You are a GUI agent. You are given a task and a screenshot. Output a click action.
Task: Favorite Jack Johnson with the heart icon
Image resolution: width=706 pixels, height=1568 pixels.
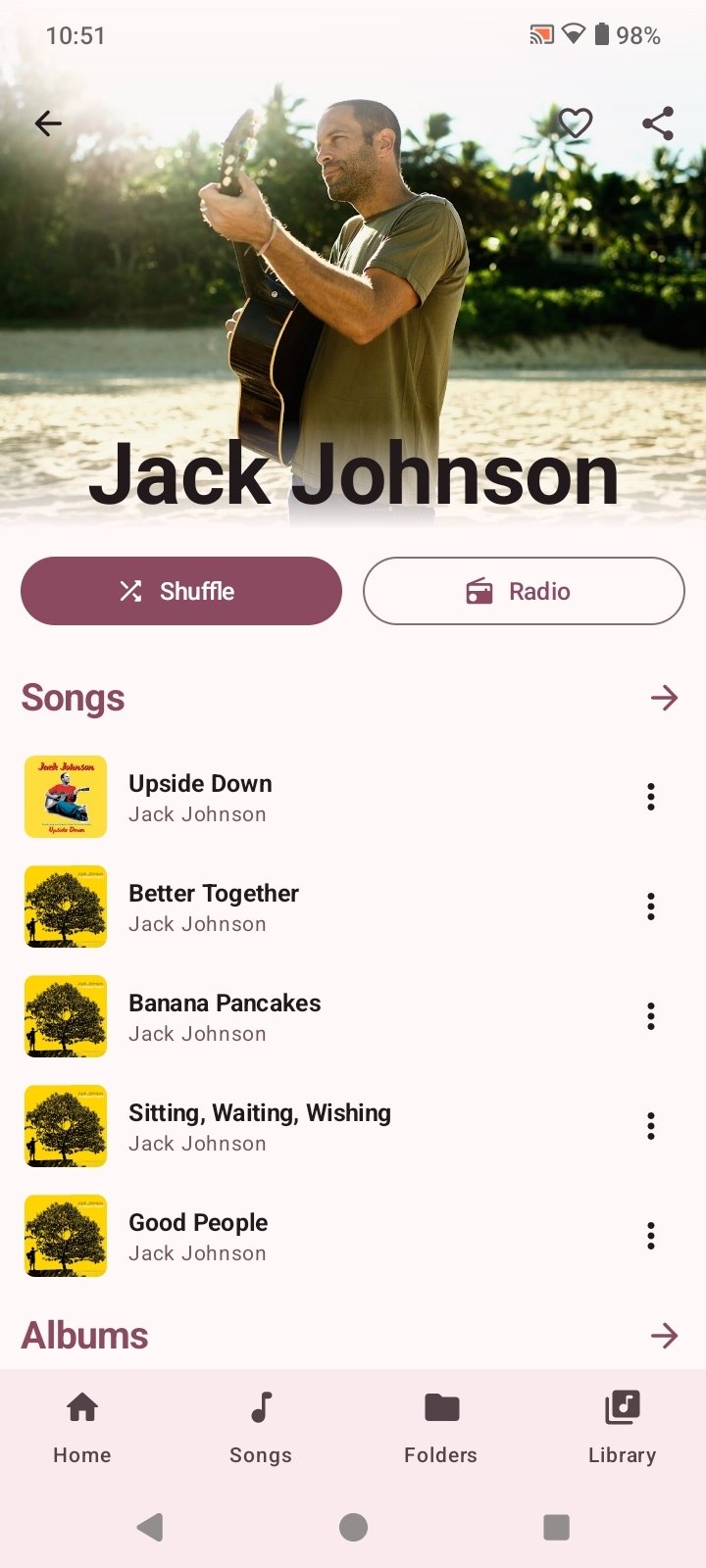coord(576,123)
